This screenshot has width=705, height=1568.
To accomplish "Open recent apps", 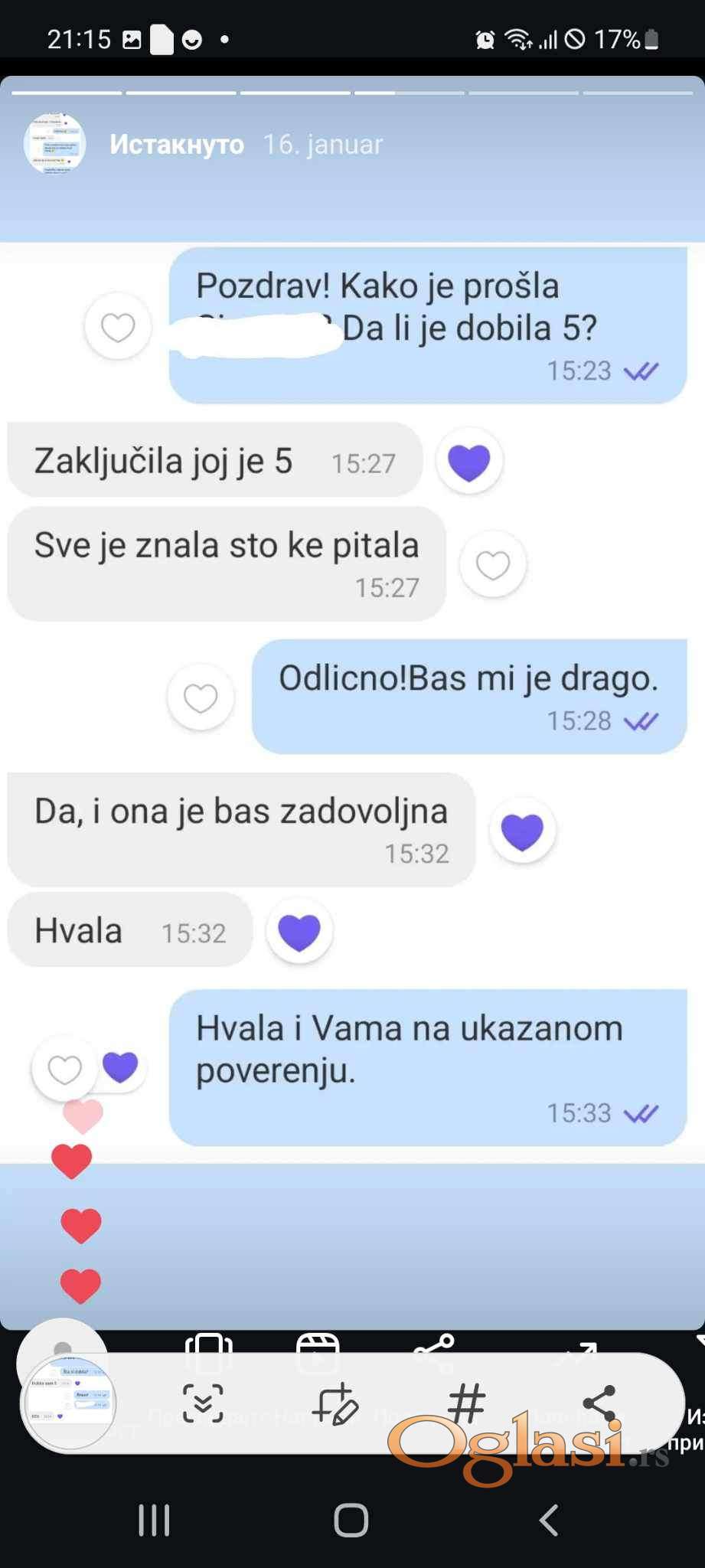I will pos(154,1520).
